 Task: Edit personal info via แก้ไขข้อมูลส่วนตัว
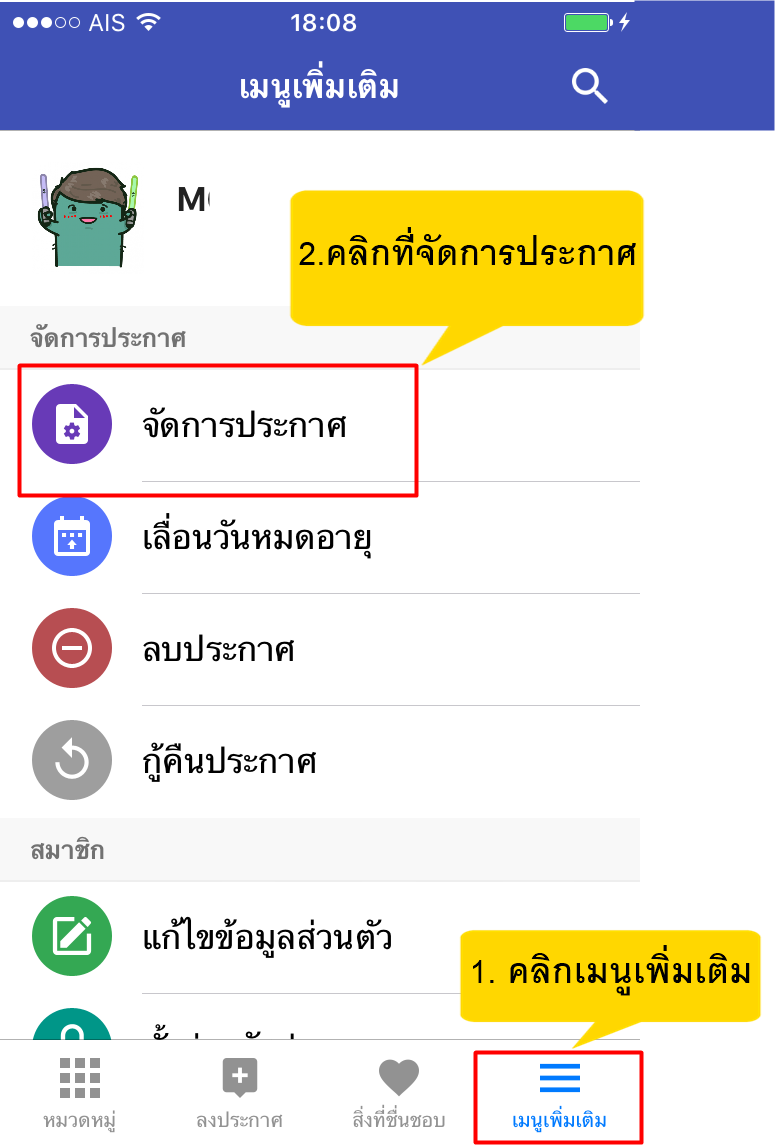pos(266,939)
